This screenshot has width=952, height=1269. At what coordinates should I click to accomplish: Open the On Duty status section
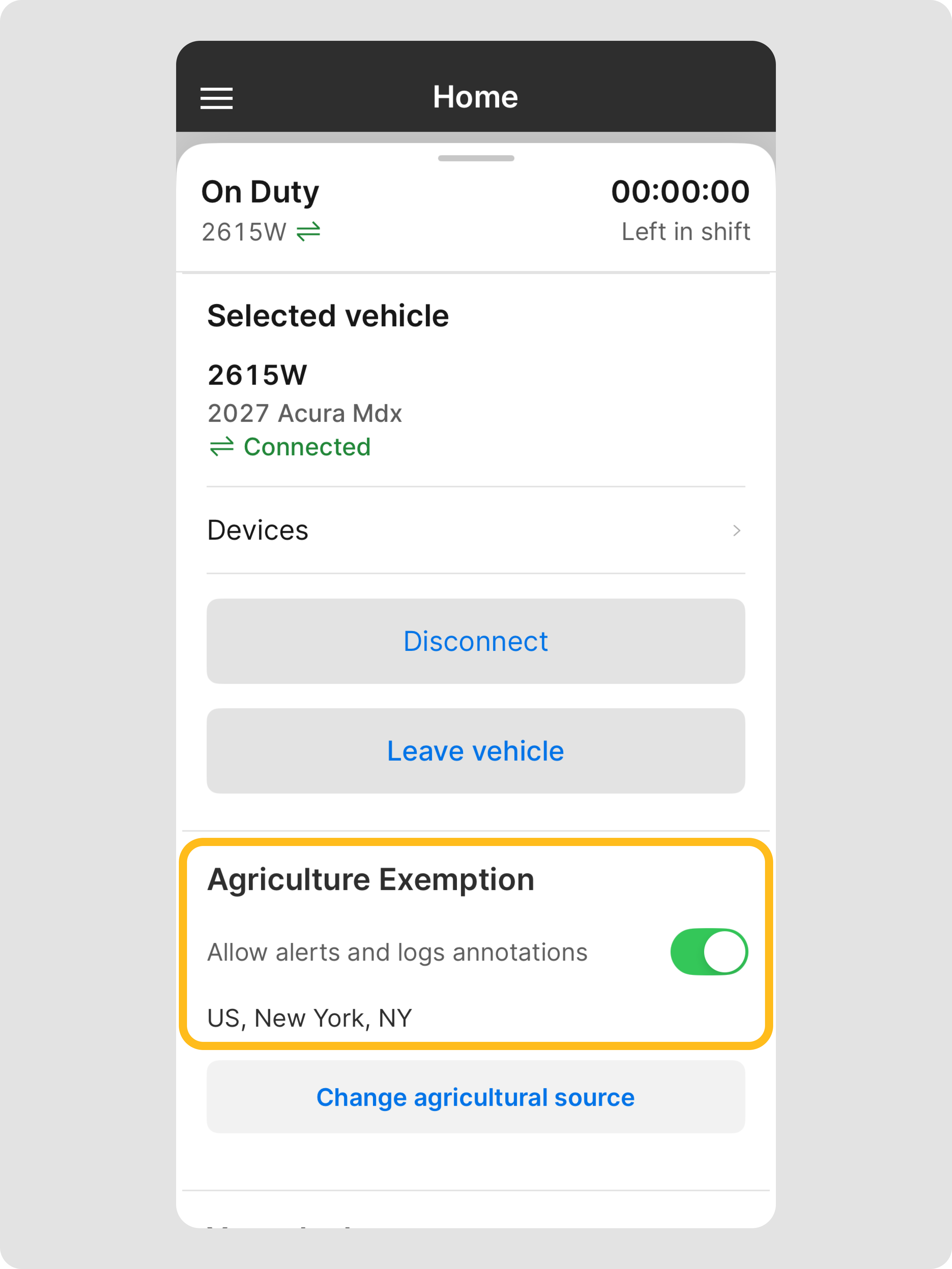coord(259,192)
